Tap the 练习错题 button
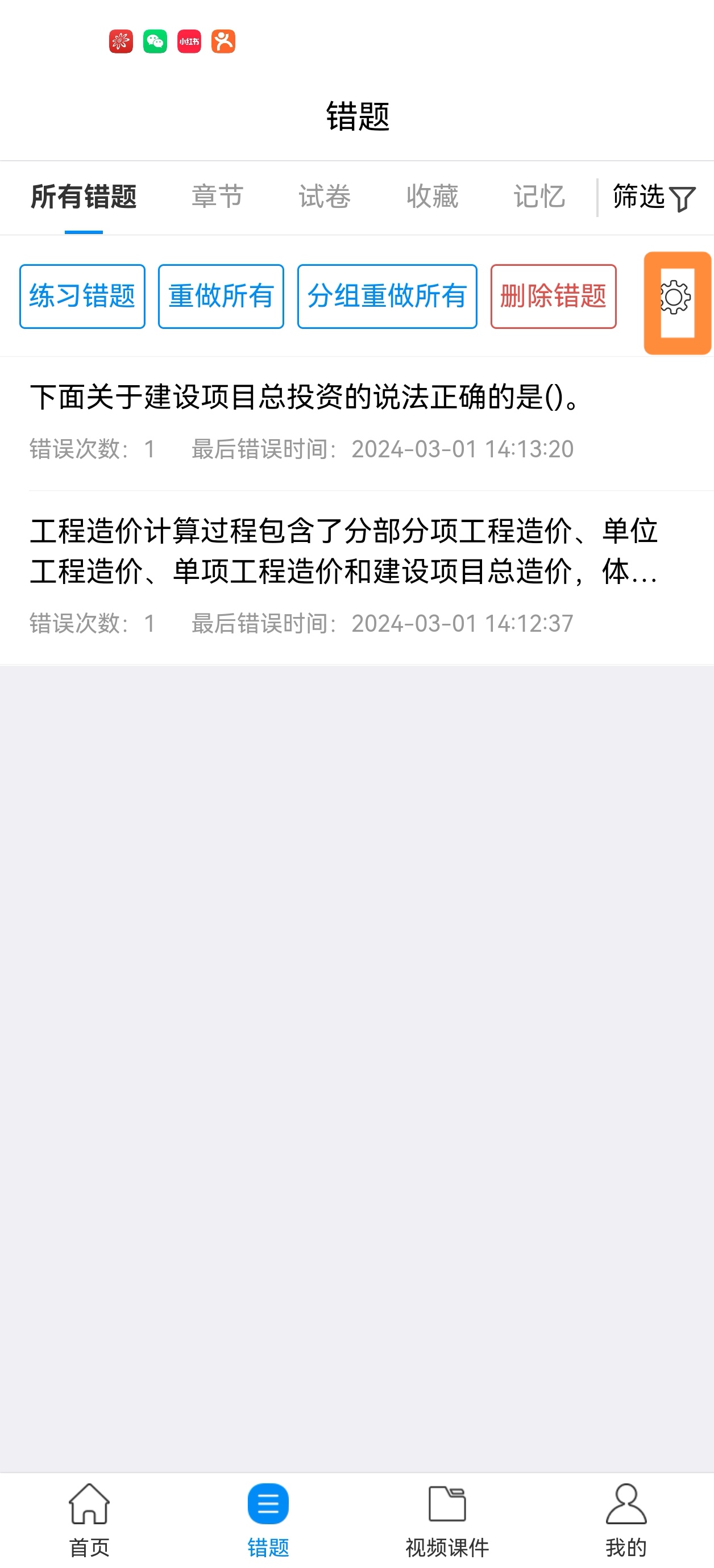Image resolution: width=714 pixels, height=1568 pixels. click(82, 297)
